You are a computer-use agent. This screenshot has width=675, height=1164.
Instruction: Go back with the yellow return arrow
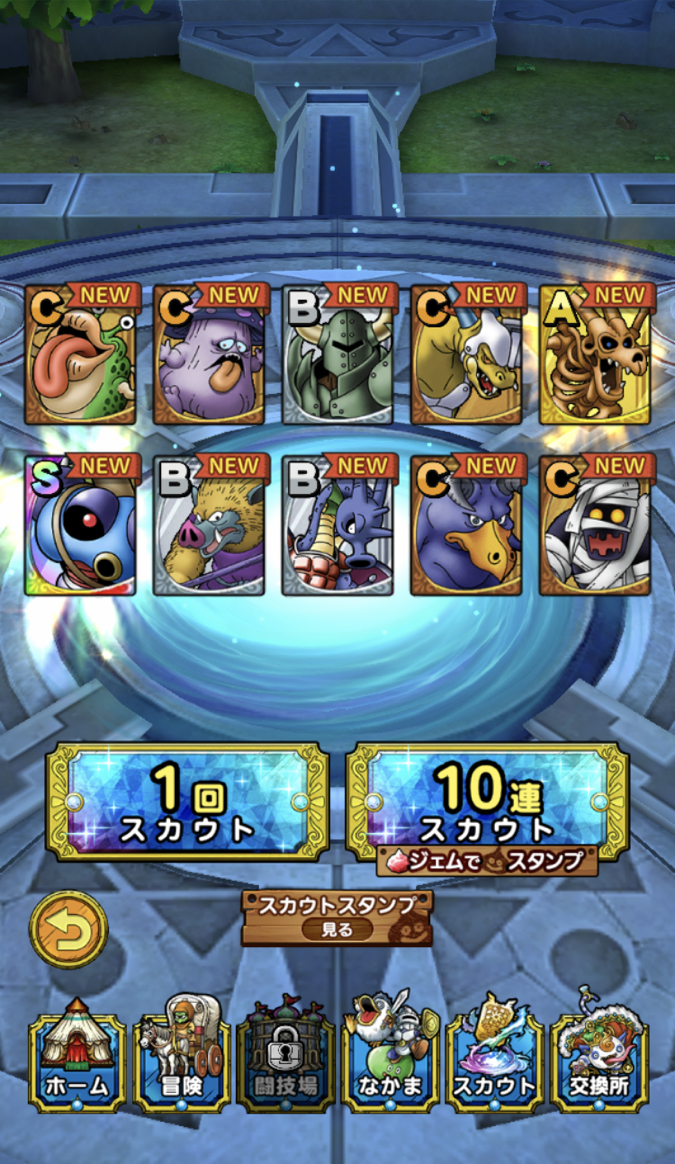[67, 930]
